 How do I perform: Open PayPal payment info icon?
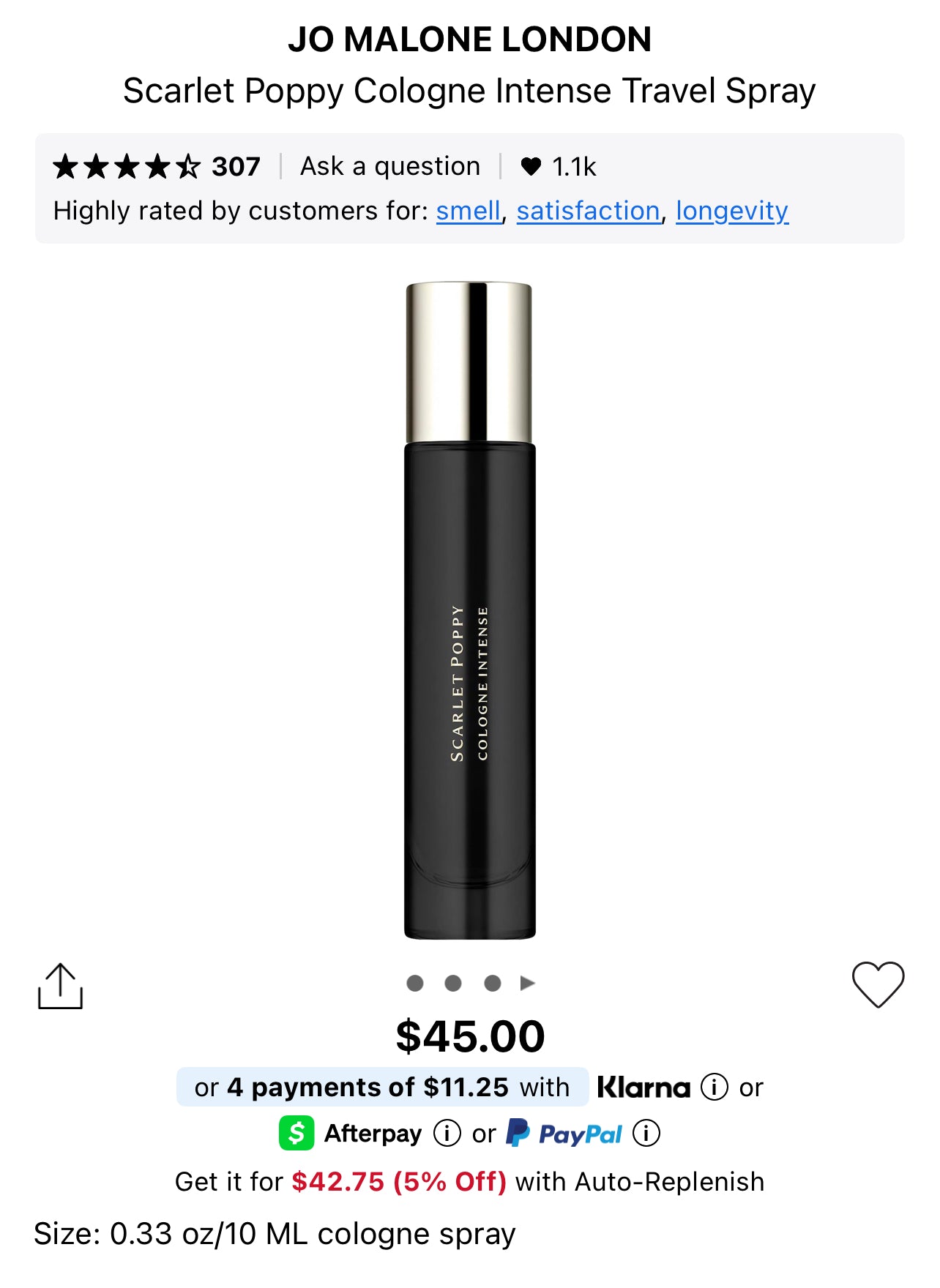[x=646, y=1134]
